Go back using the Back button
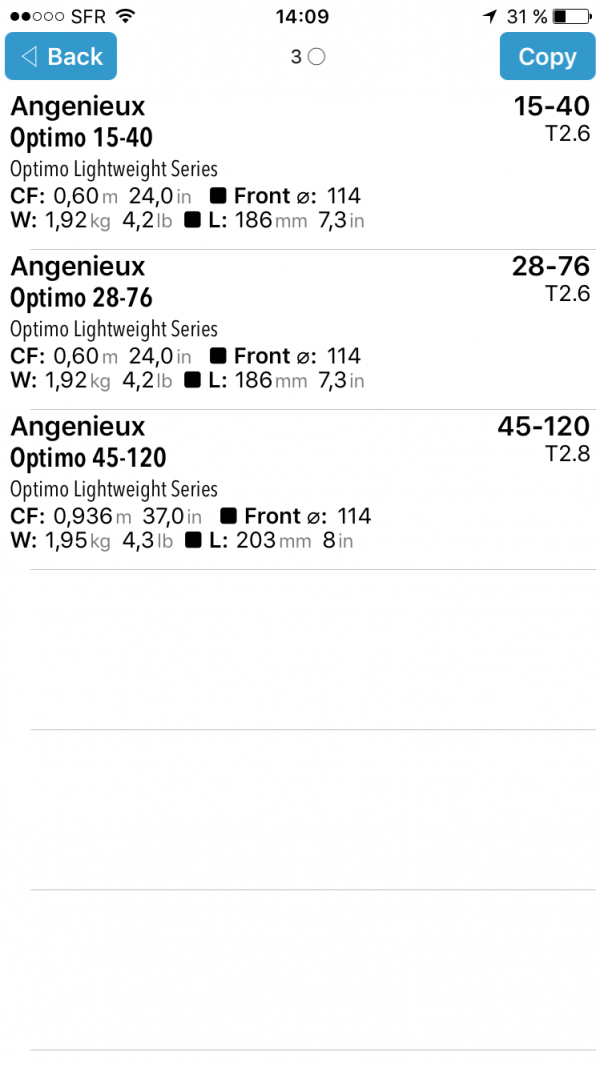The image size is (600, 1068). click(x=61, y=57)
